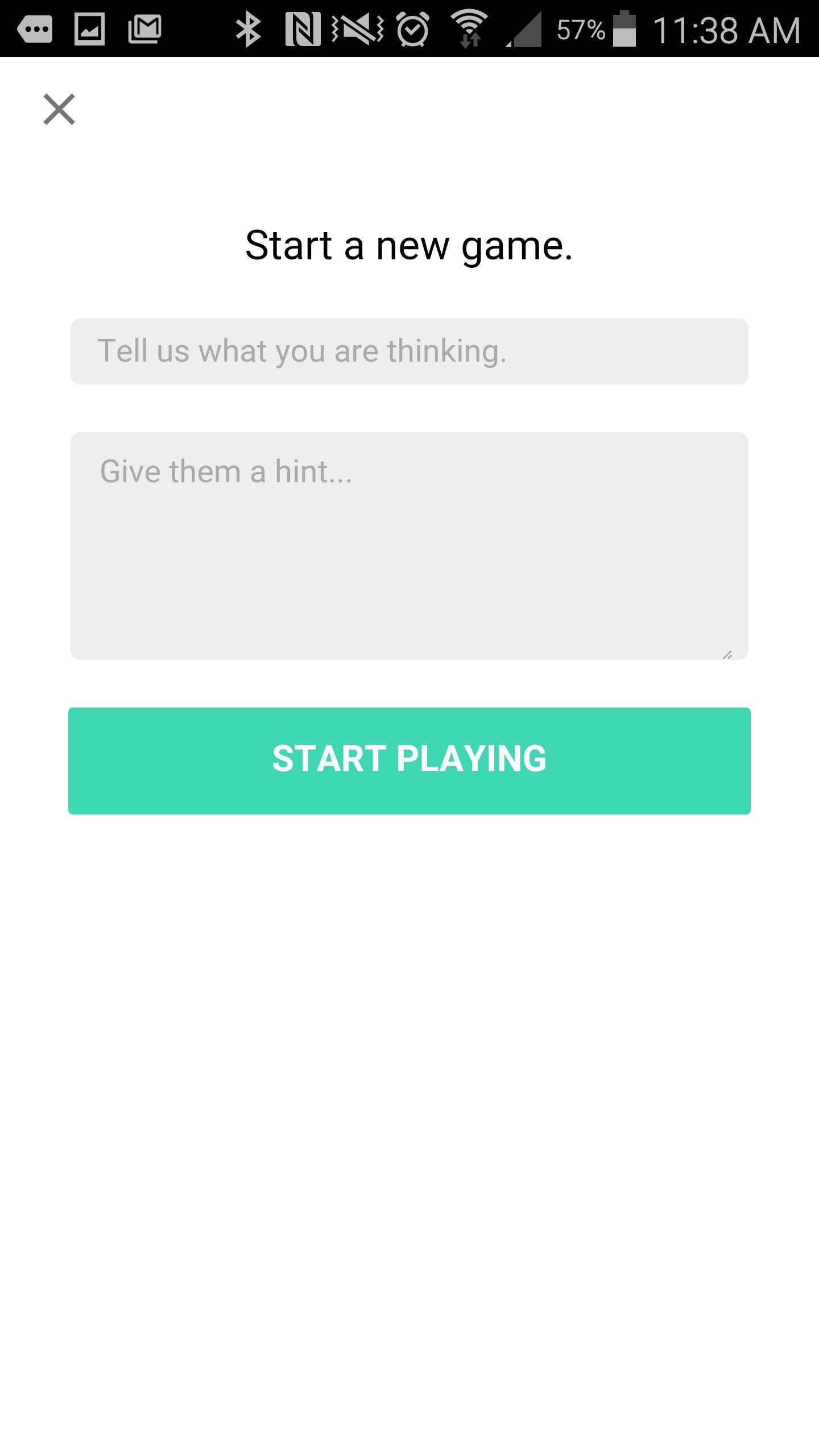Hit the Start Playing button

click(409, 760)
